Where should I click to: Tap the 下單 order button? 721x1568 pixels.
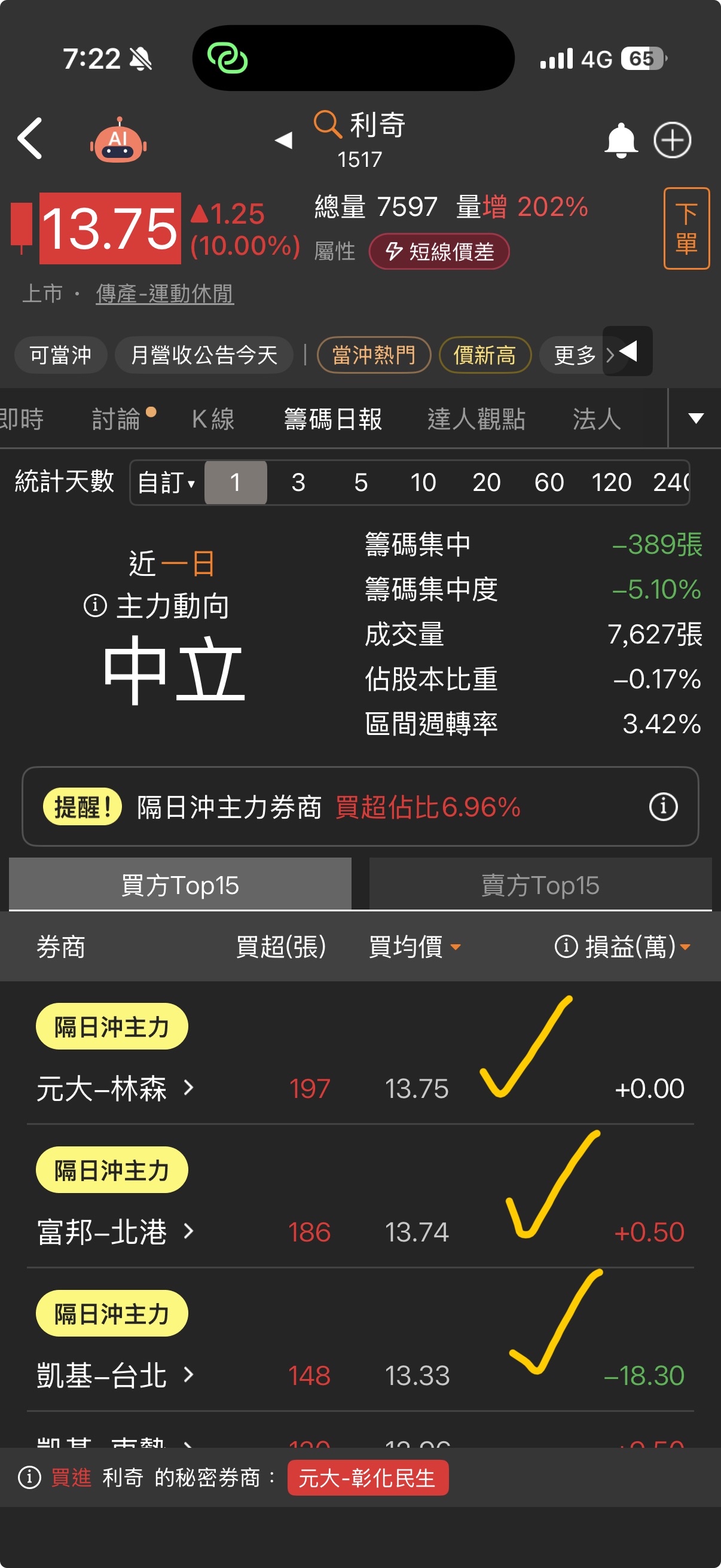[686, 228]
